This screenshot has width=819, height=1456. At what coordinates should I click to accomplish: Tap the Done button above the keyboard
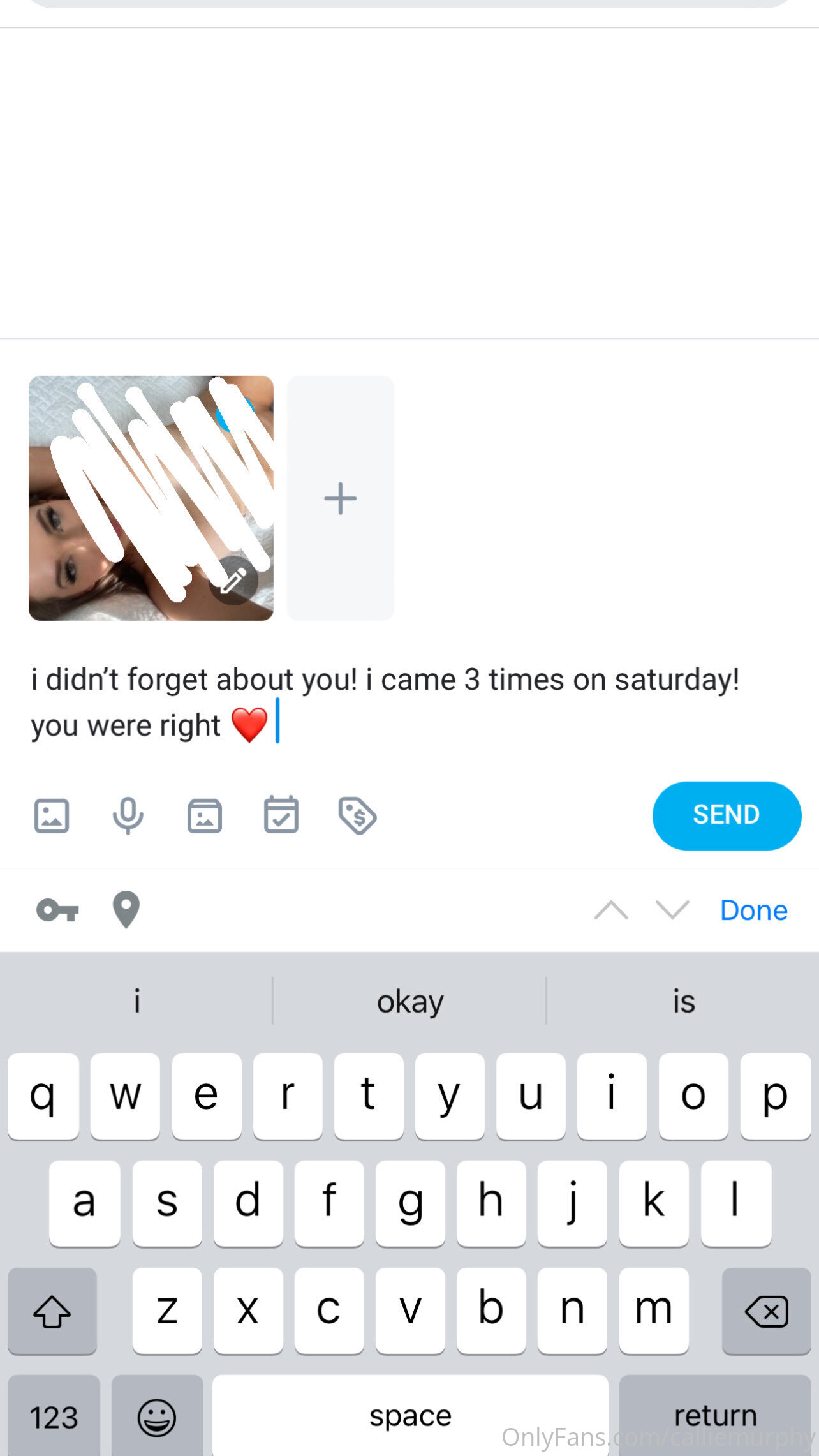754,910
